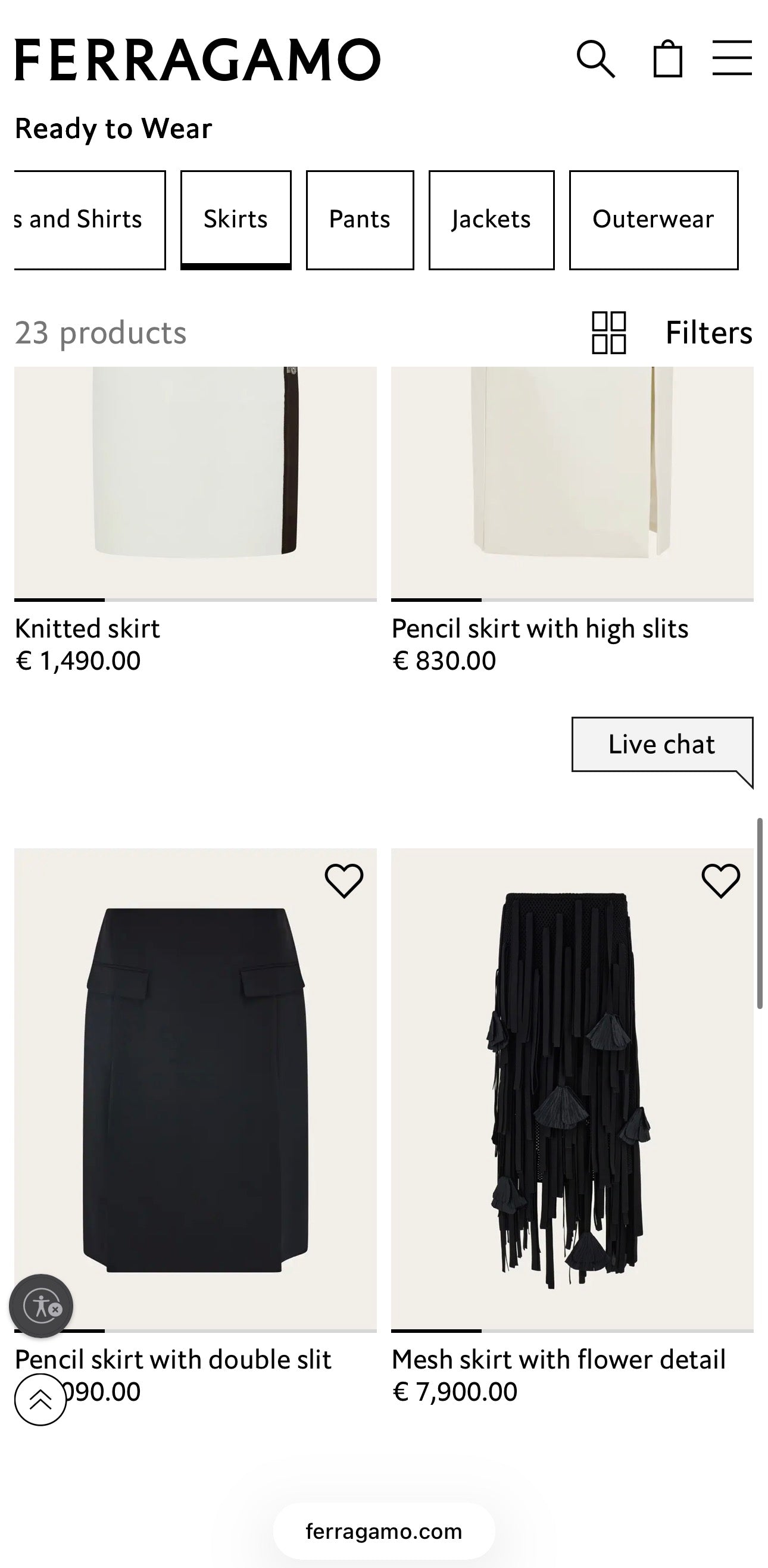
Task: Open the shopping bag
Action: 667,59
